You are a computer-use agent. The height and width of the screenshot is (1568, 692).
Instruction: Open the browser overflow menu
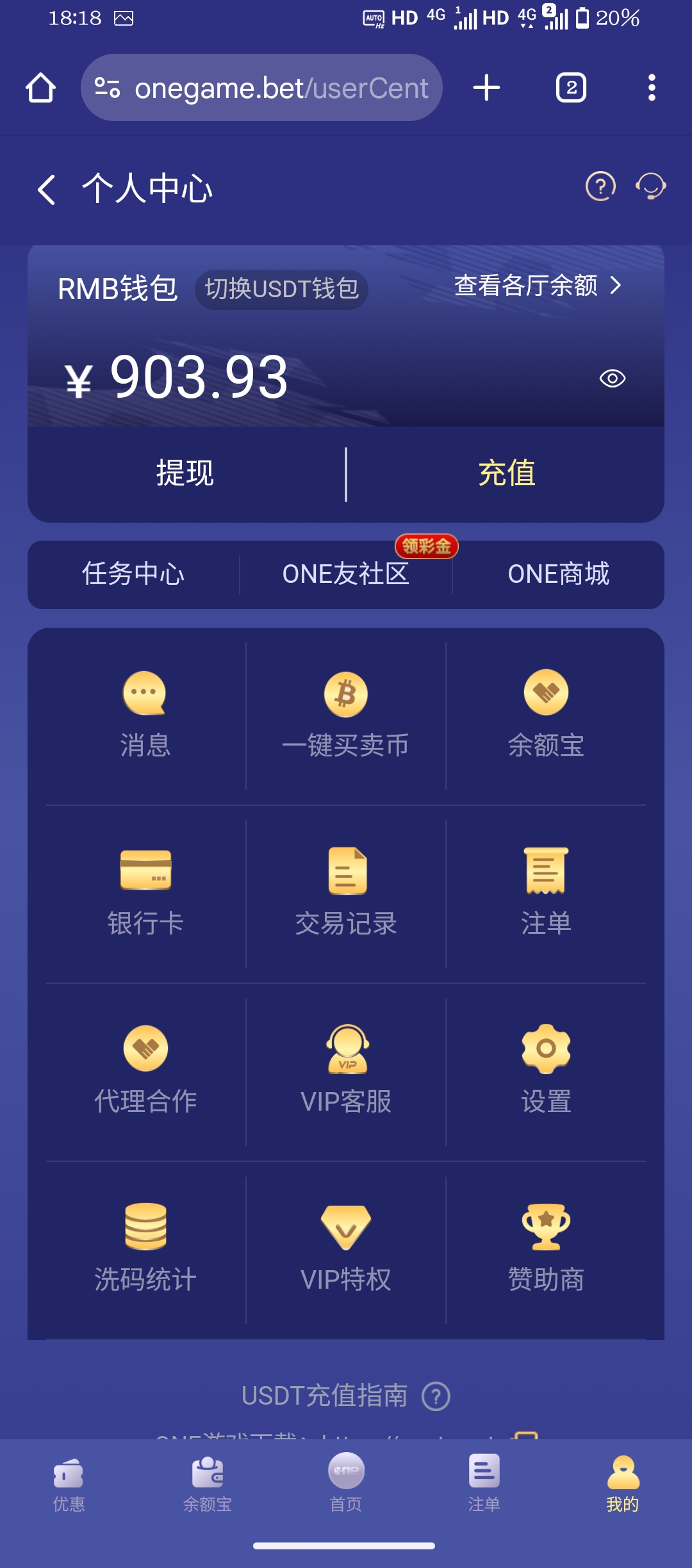(652, 88)
